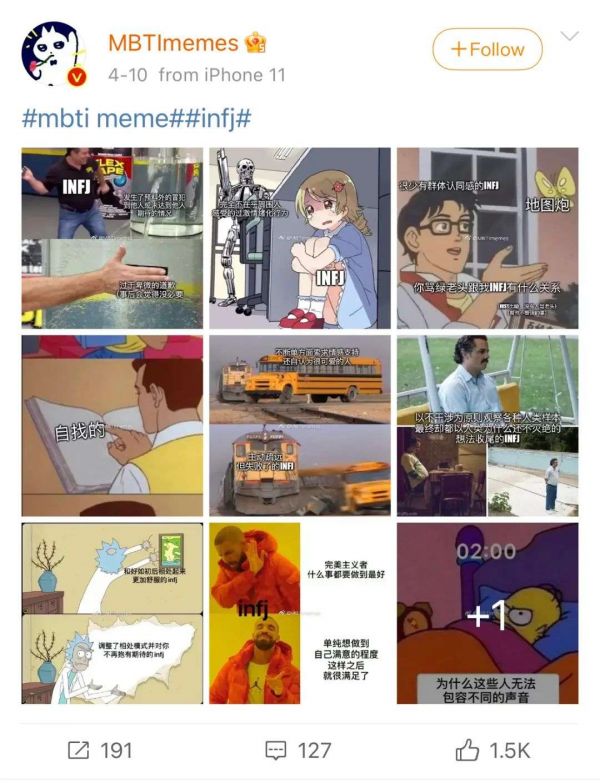Open the Rick and Morty meme image

112,612
